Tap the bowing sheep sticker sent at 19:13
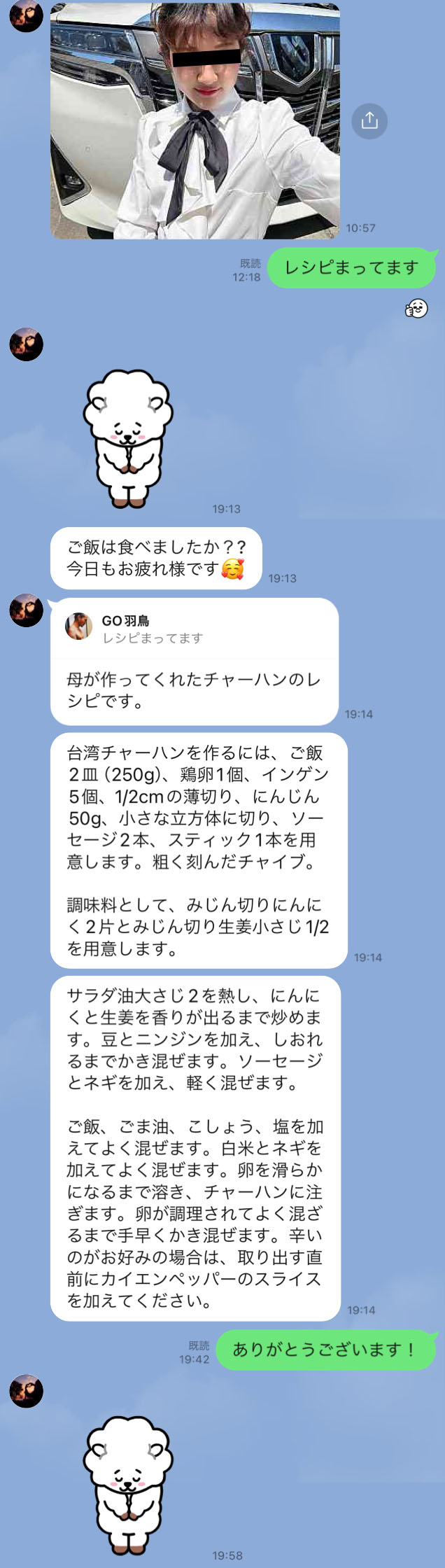The width and height of the screenshot is (445, 1568). click(x=127, y=438)
